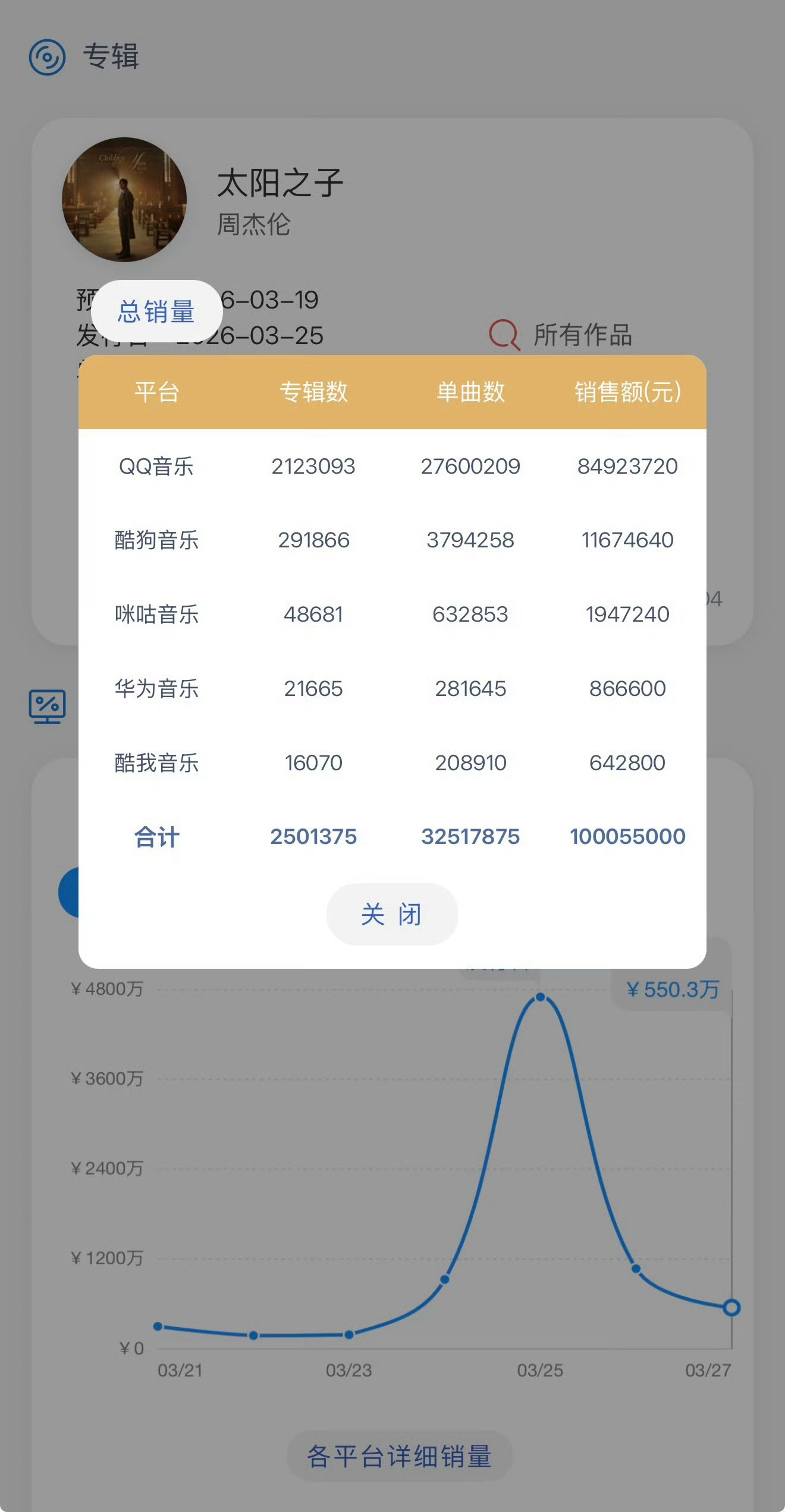
Task: Select the percentage monitor icon on the left
Action: [x=48, y=707]
